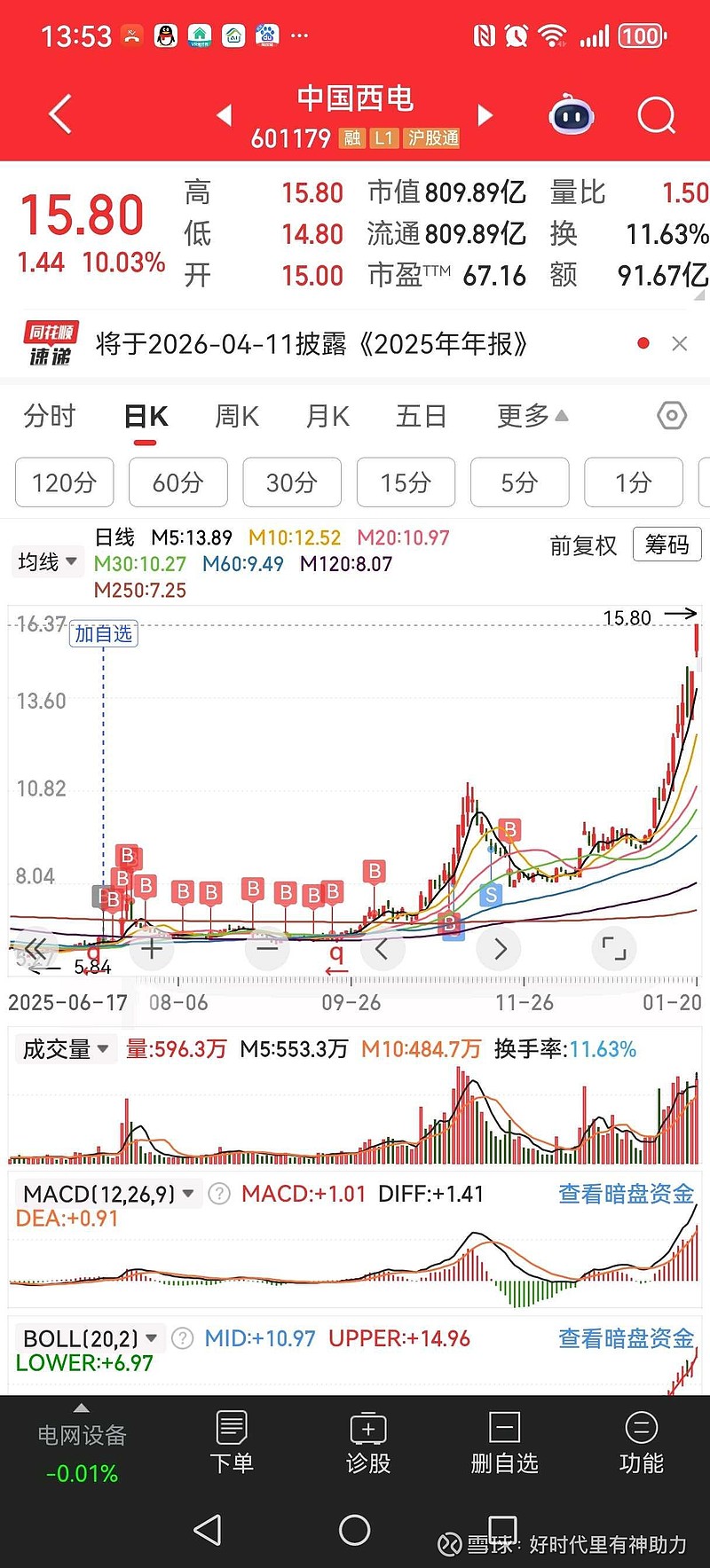Tap the back arrow to exit stock page
Screen dimensions: 710x1568
pyautogui.click(x=59, y=114)
